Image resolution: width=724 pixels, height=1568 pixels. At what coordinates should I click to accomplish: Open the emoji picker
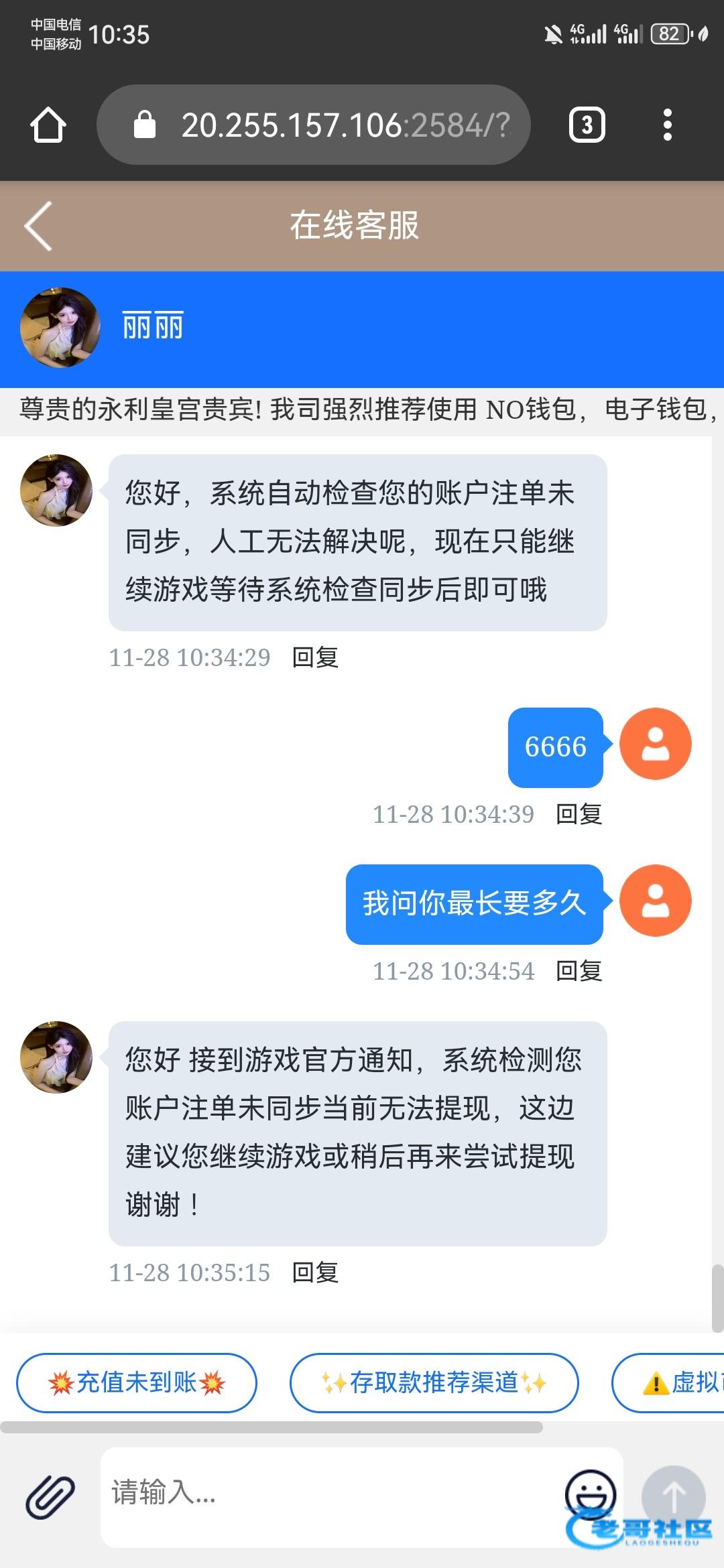(x=590, y=1494)
